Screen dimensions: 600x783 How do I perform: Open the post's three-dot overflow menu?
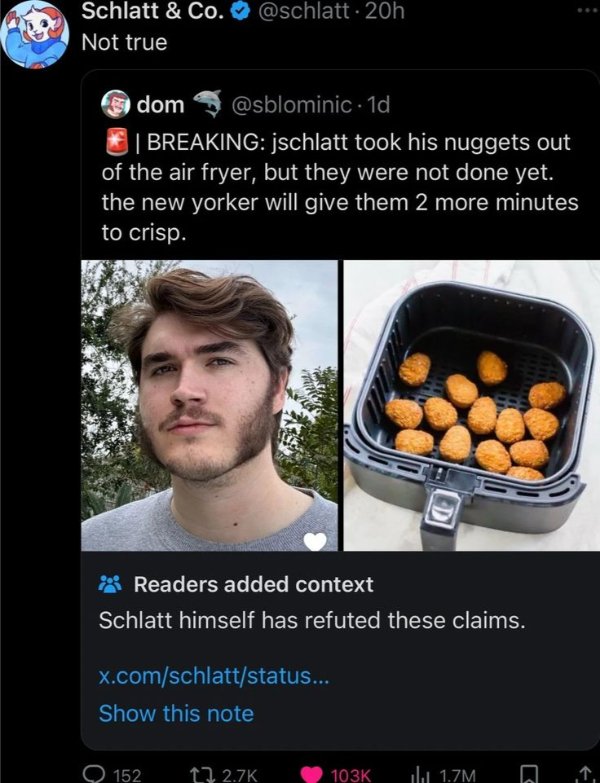[x=582, y=8]
